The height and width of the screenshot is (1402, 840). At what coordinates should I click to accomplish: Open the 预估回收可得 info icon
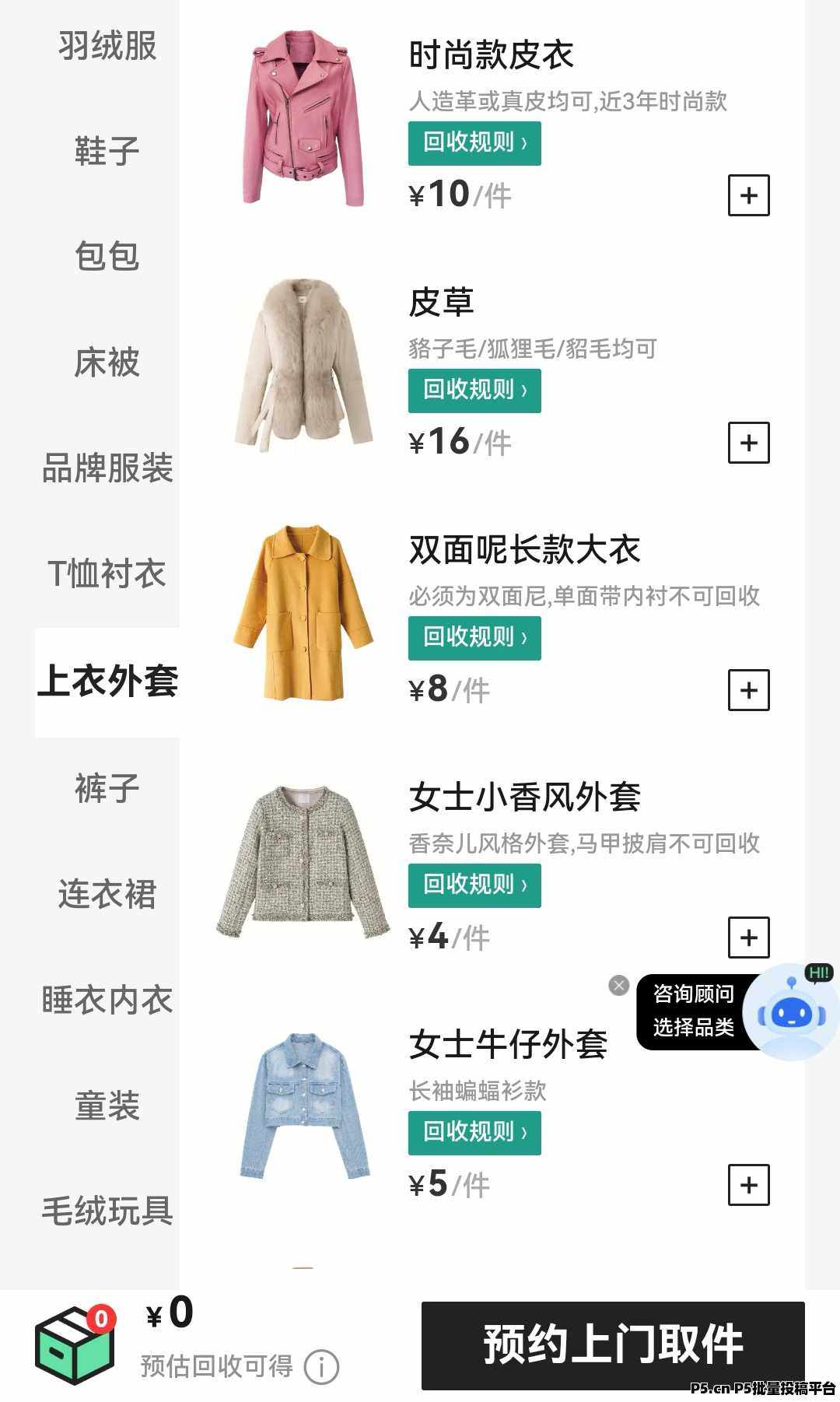pos(321,1367)
